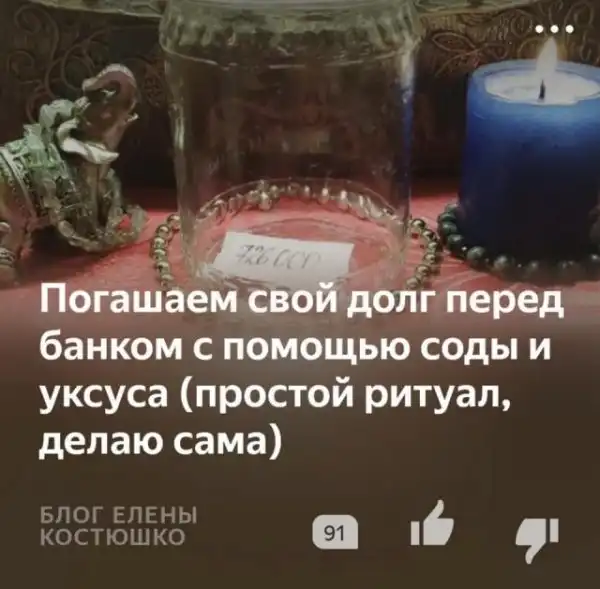Open the article about soda and vinegar
The height and width of the screenshot is (589, 600).
pyautogui.click(x=300, y=368)
